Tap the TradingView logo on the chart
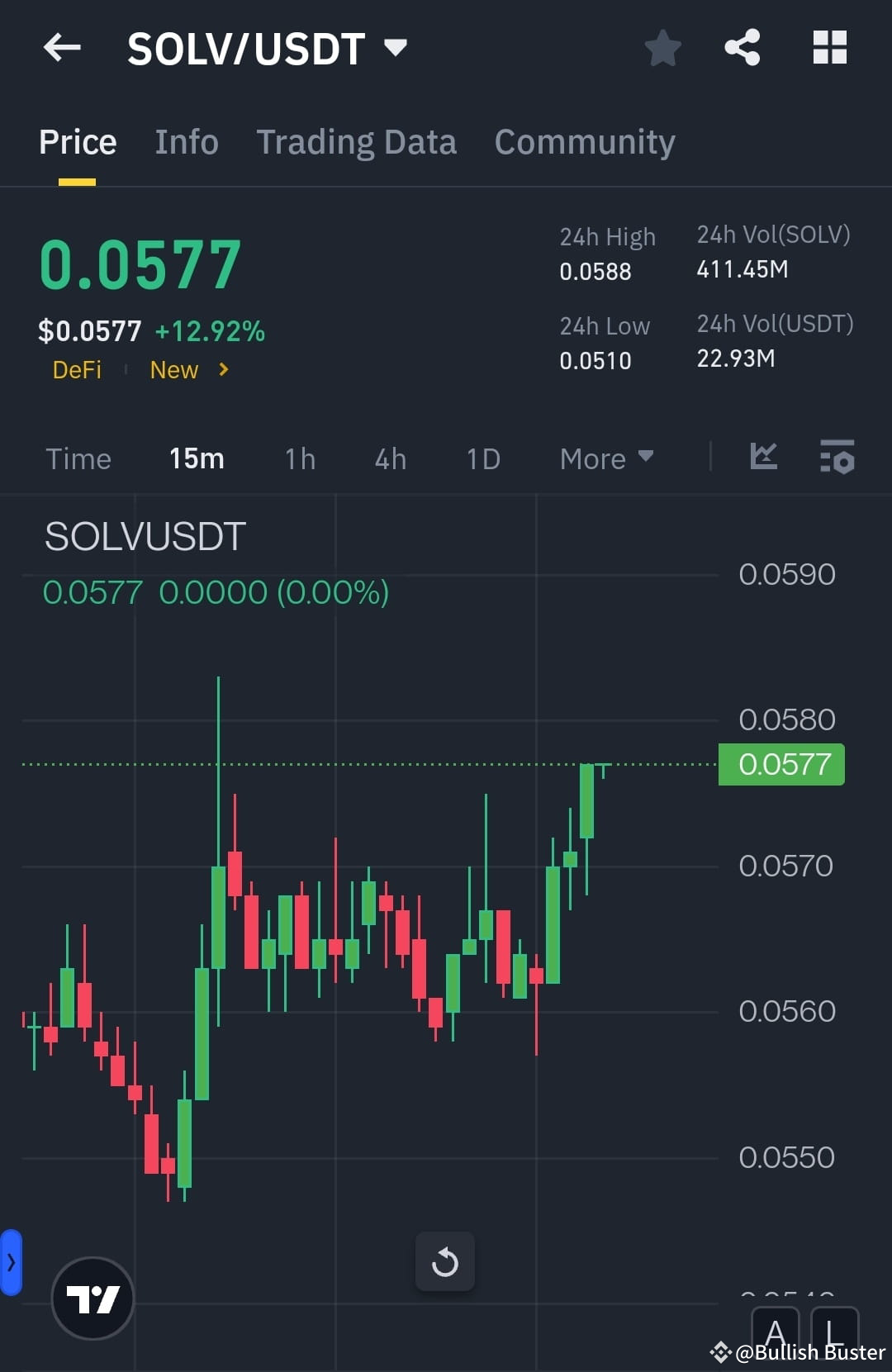Viewport: 892px width, 1372px height. pyautogui.click(x=93, y=1298)
